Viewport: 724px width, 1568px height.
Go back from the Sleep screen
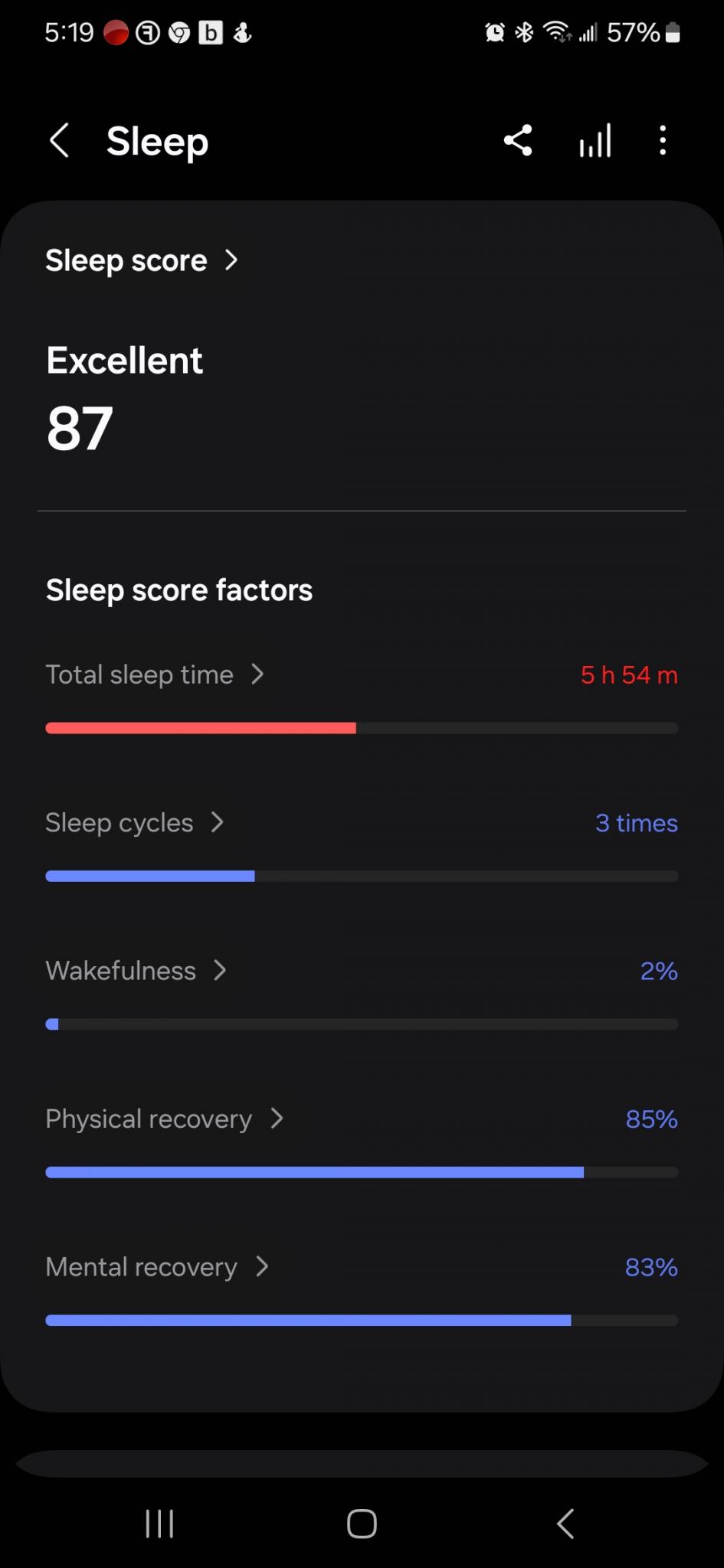pyautogui.click(x=60, y=141)
